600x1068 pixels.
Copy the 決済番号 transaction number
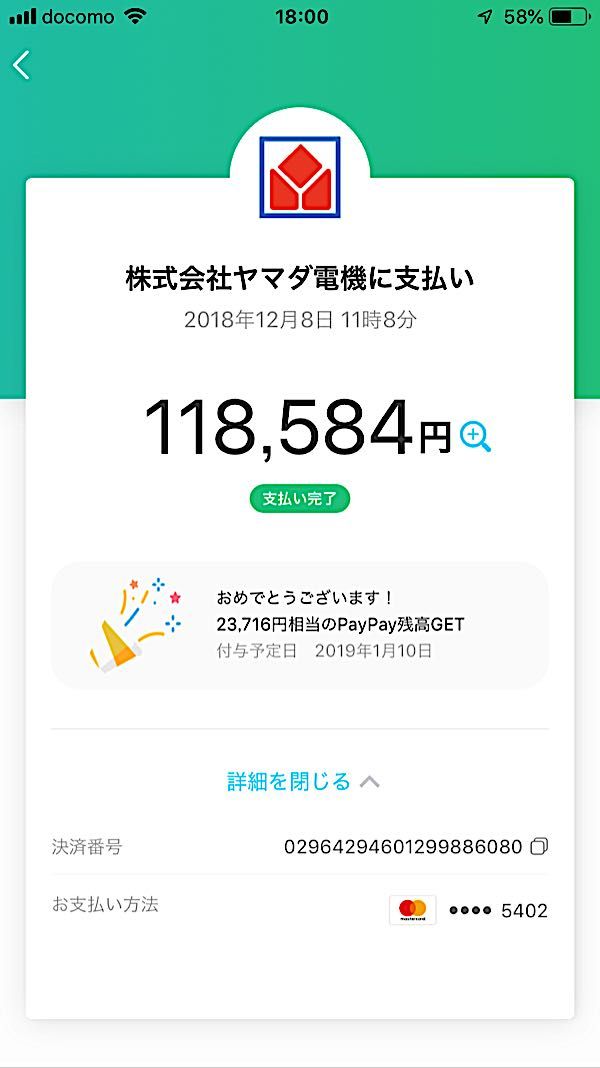click(x=539, y=847)
